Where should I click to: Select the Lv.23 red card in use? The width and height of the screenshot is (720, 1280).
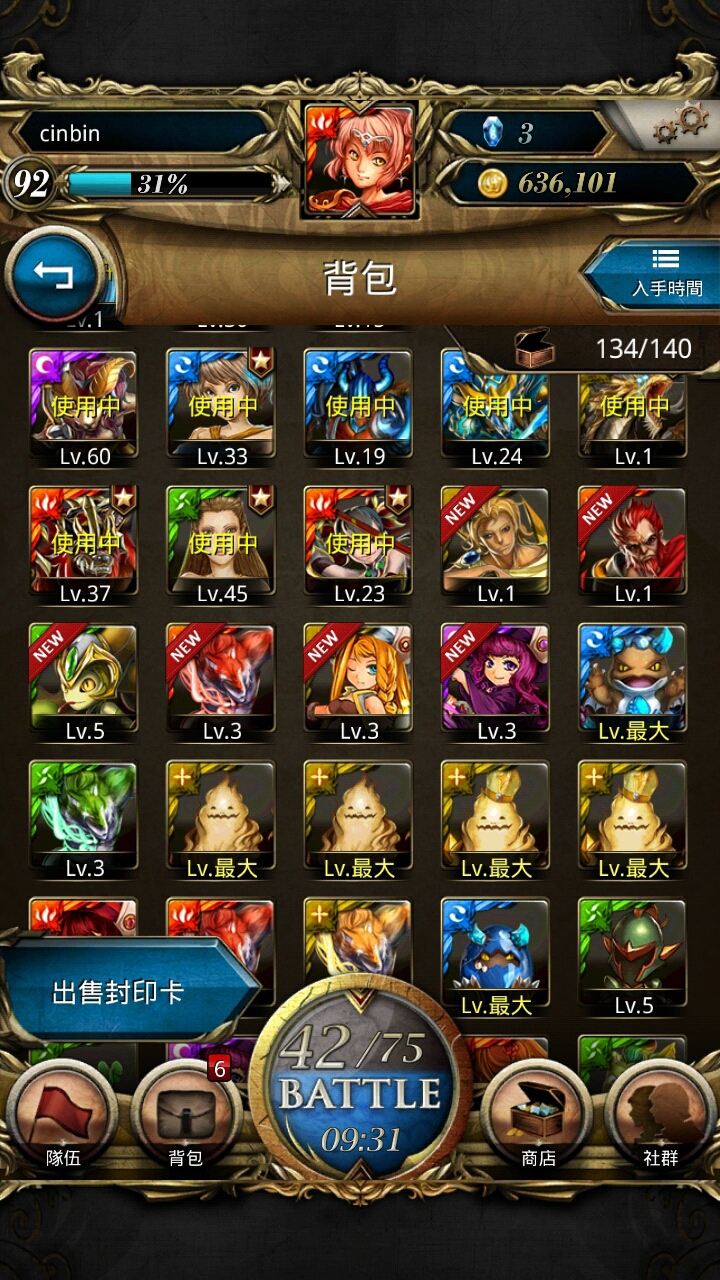(359, 546)
